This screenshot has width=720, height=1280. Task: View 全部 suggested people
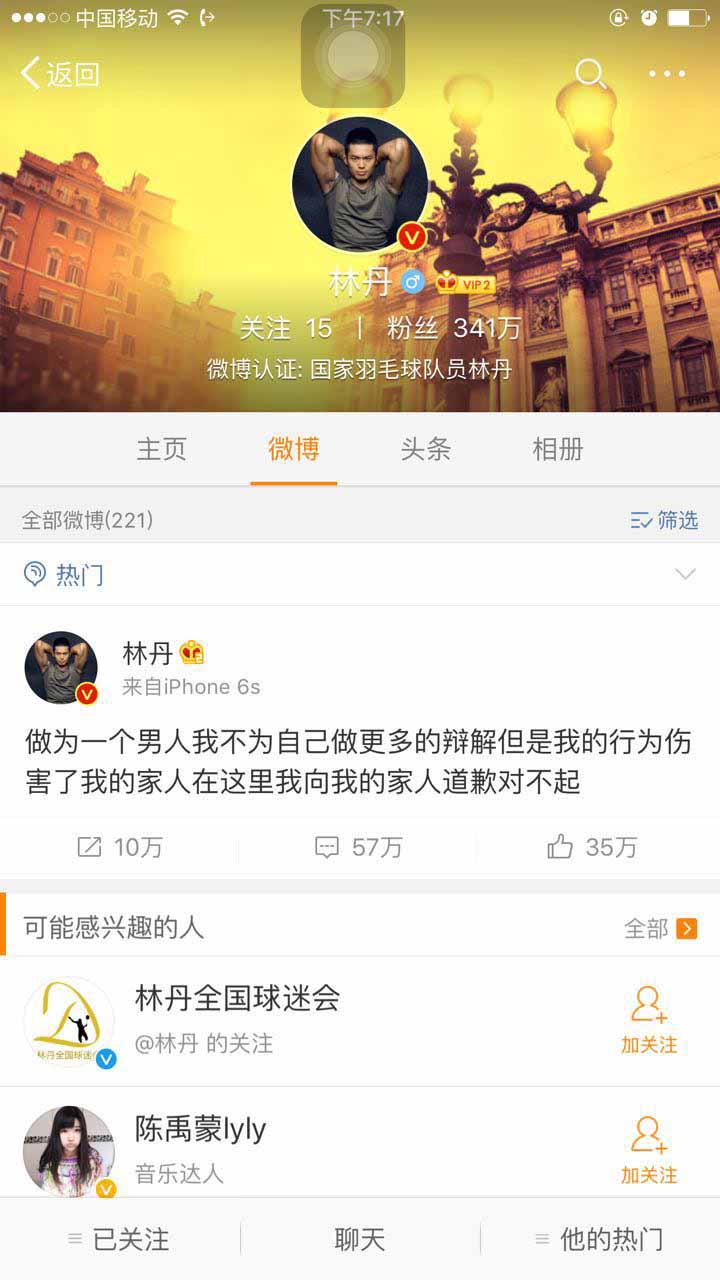660,928
